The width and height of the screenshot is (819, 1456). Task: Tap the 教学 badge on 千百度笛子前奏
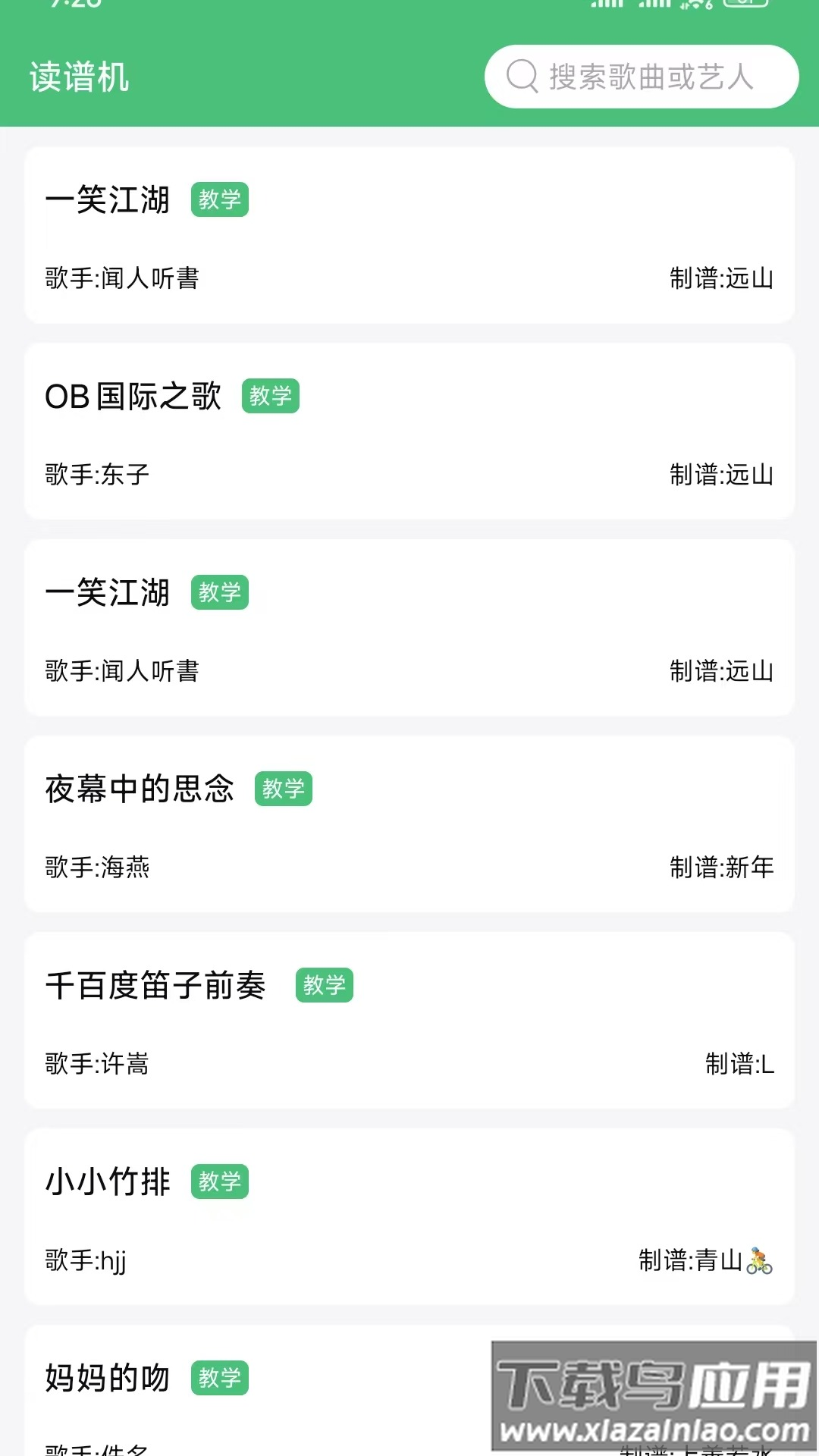click(x=325, y=985)
